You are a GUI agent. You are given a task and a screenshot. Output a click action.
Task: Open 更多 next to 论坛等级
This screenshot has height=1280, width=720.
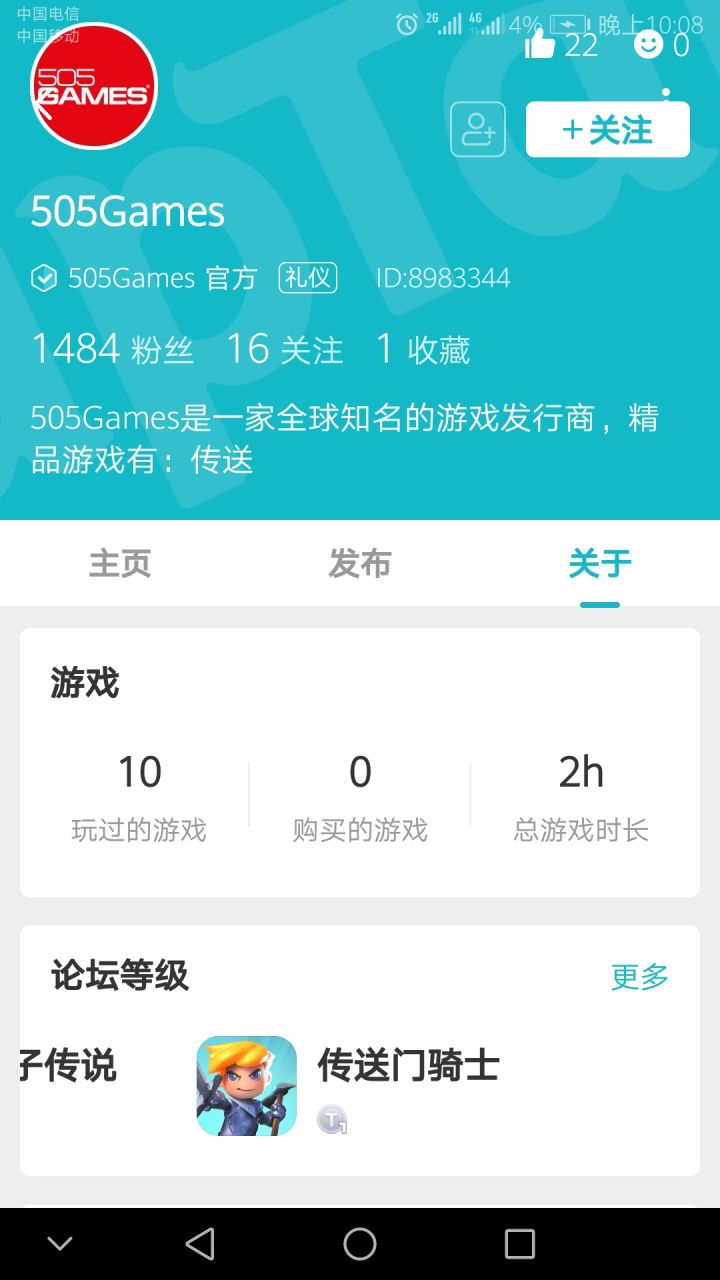pyautogui.click(x=639, y=977)
